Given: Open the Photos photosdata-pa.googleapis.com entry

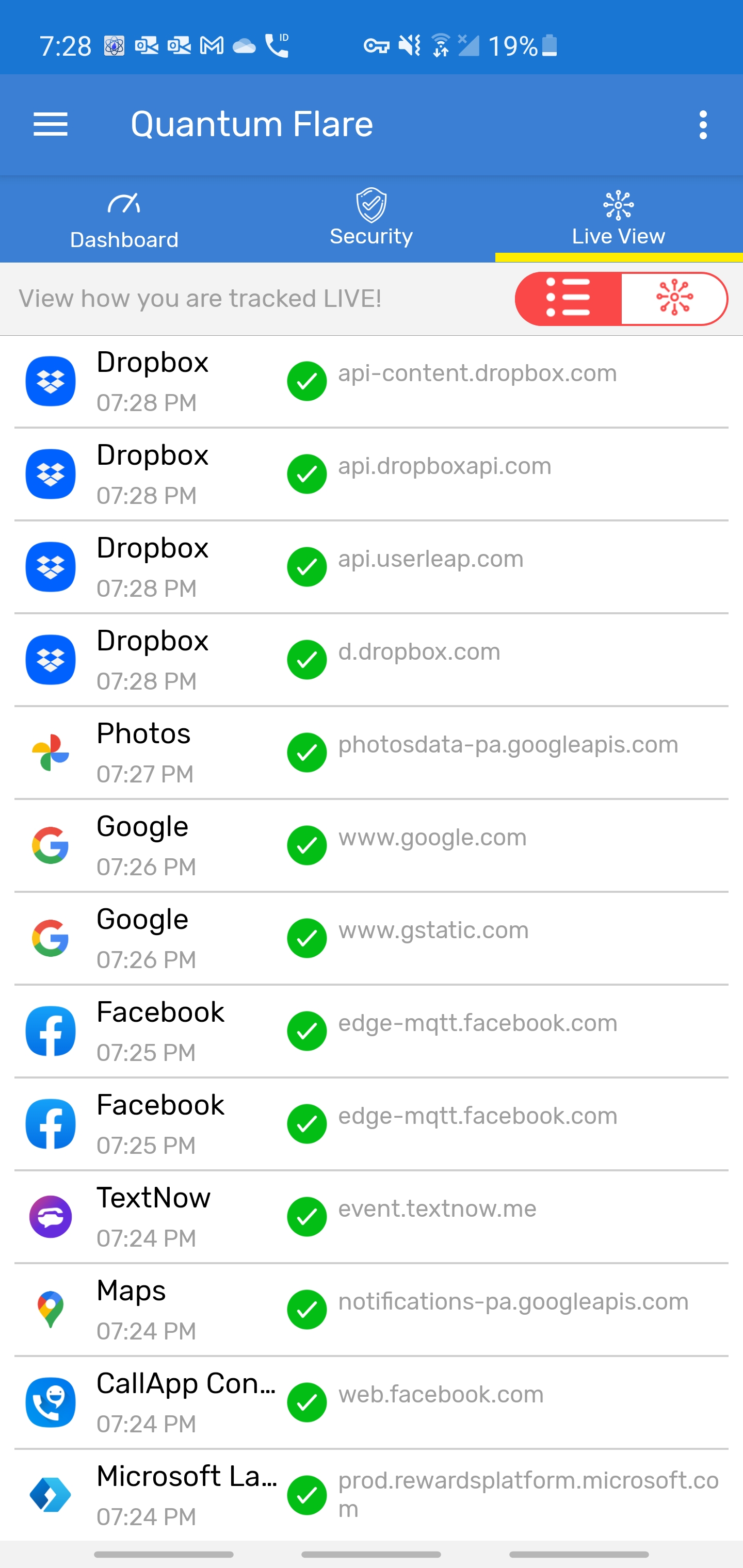Looking at the screenshot, I should click(371, 753).
